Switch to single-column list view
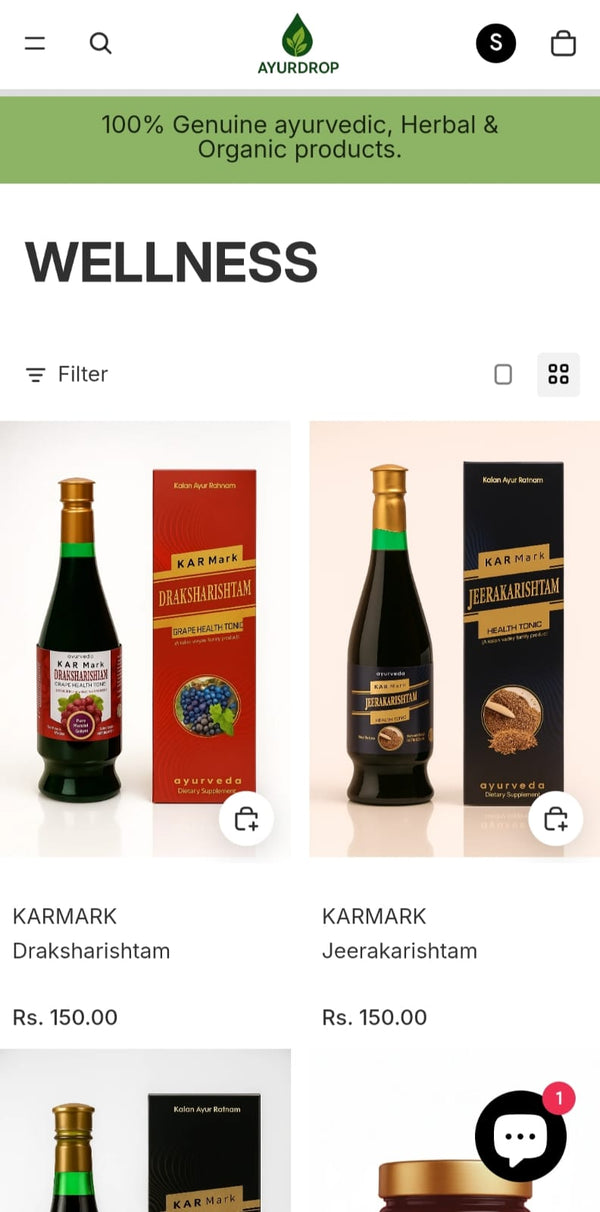The image size is (600, 1212). (x=503, y=374)
